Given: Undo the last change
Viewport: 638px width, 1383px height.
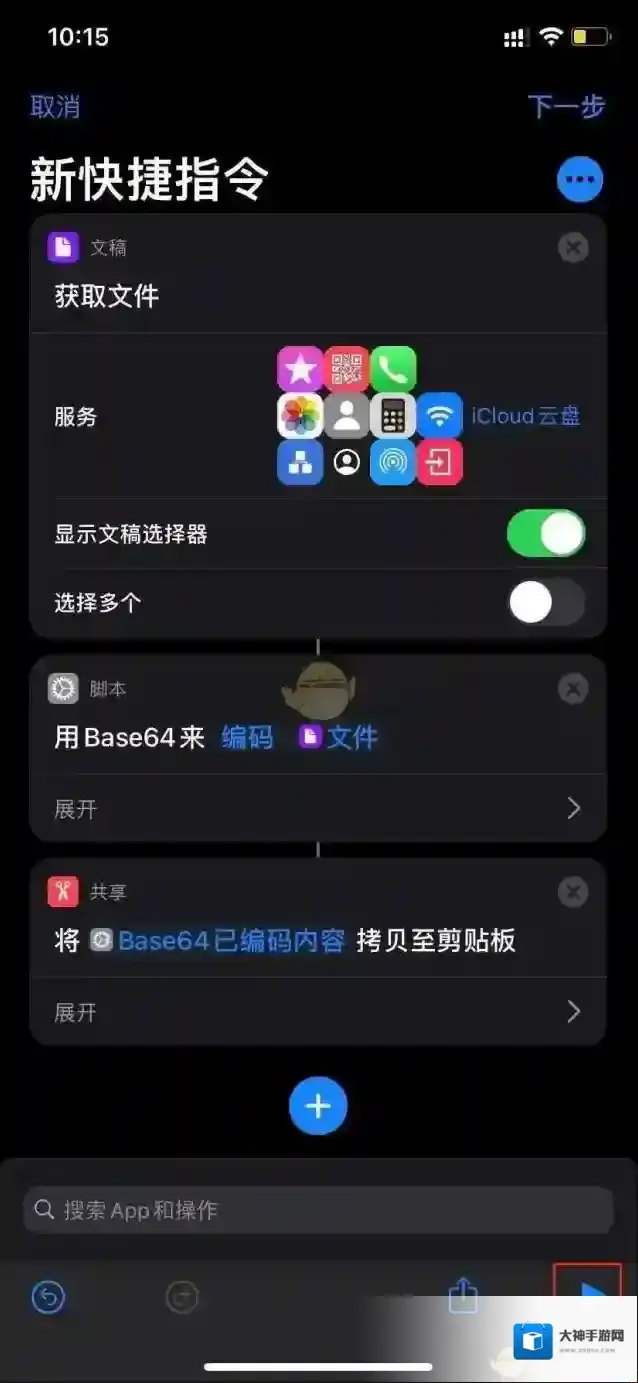Looking at the screenshot, I should (48, 1297).
